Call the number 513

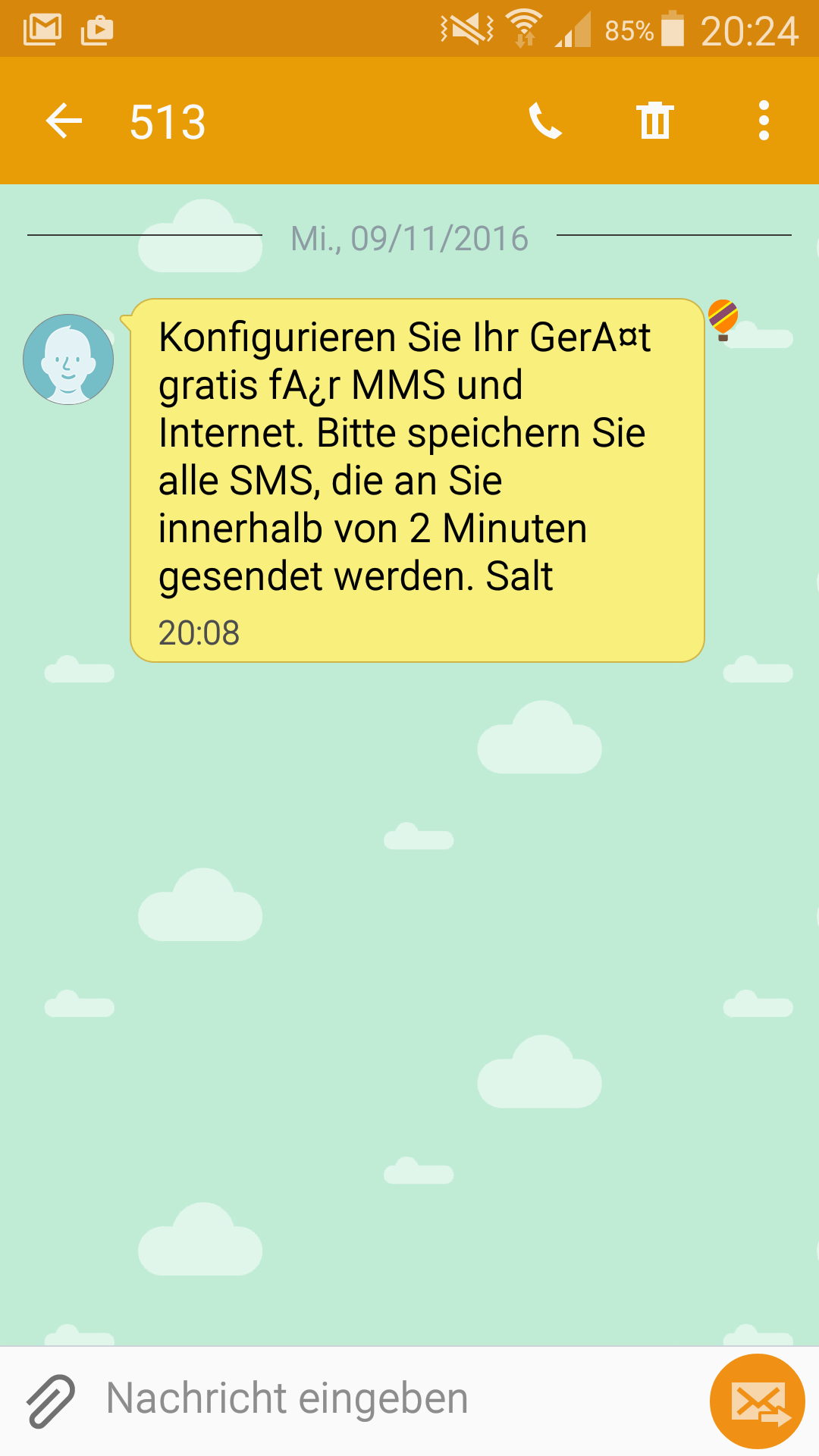pos(545,121)
